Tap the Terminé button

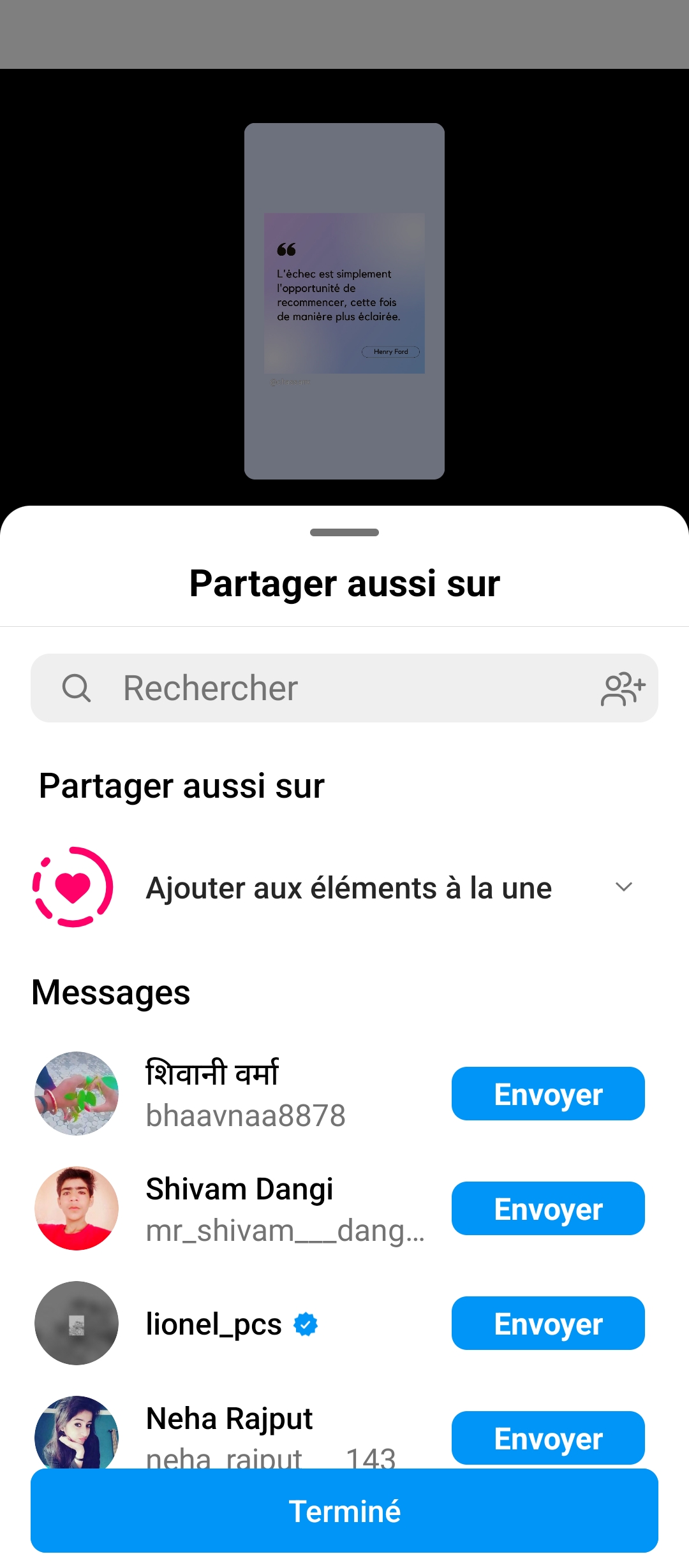344,1511
